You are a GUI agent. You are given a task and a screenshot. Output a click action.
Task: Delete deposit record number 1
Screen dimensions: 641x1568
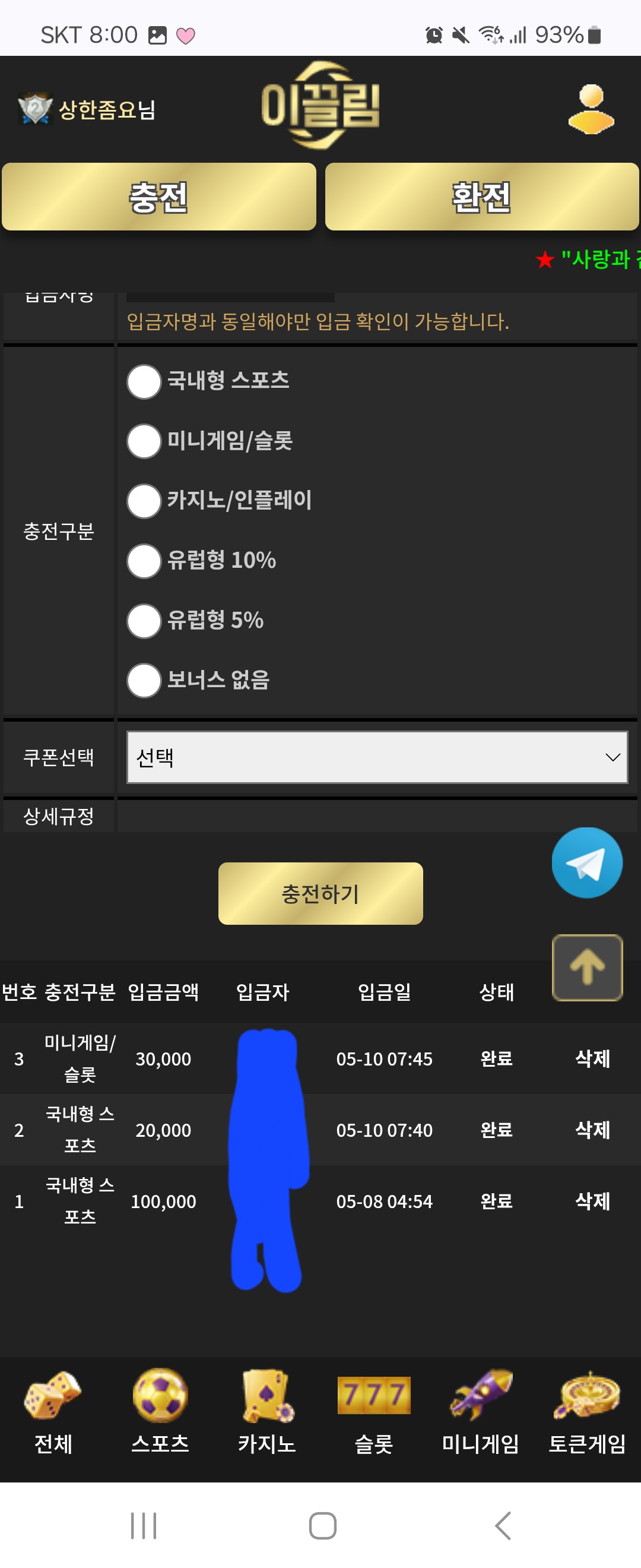[592, 1201]
